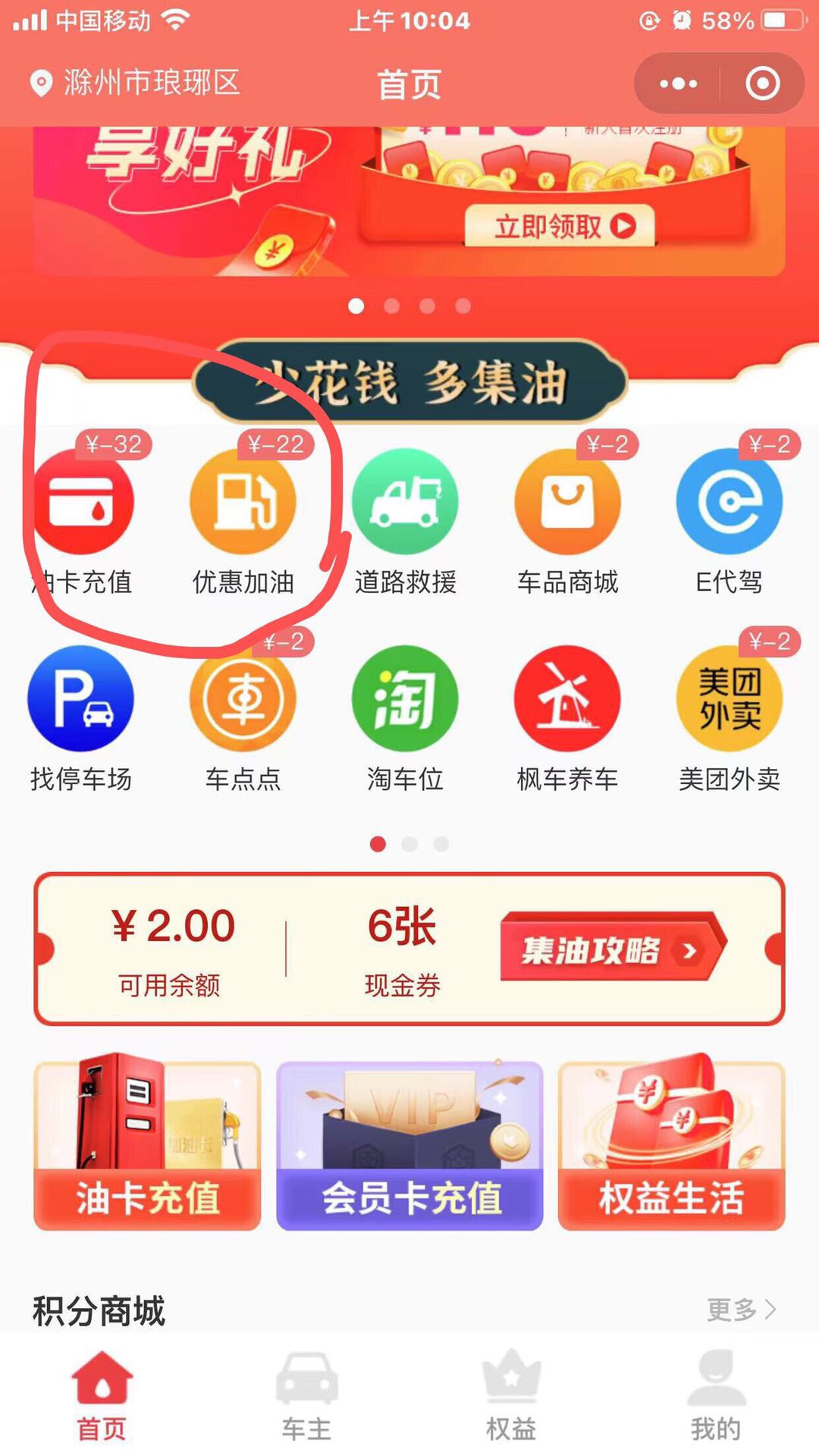The image size is (819, 1456).
Task: Open the 权益生活 card
Action: click(671, 1145)
